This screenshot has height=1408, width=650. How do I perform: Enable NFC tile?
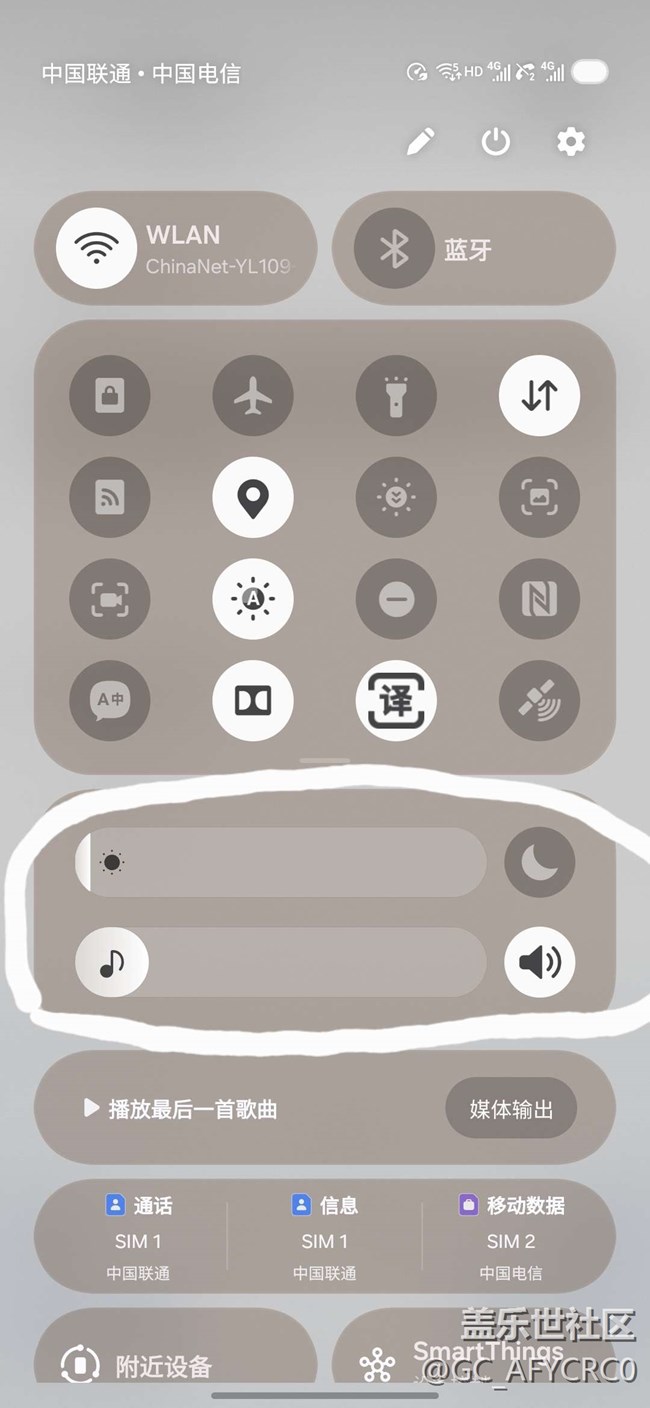[539, 599]
